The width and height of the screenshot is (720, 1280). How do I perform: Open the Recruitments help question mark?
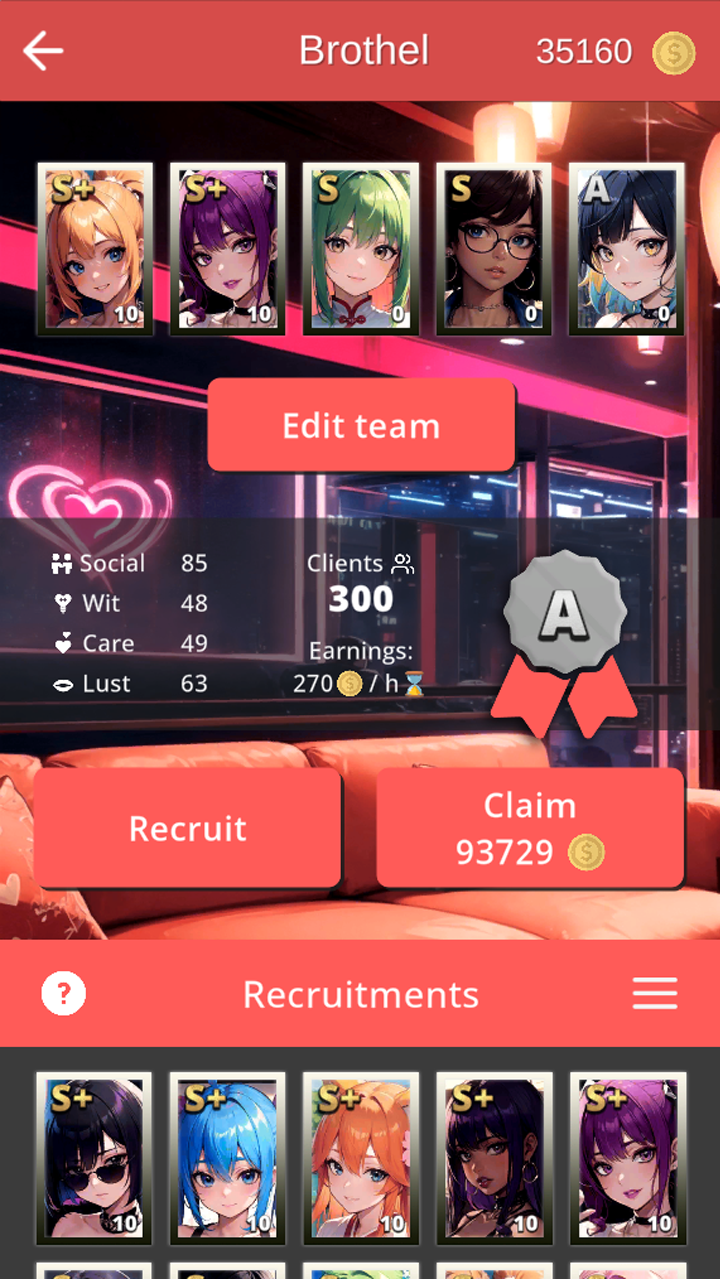coord(64,994)
